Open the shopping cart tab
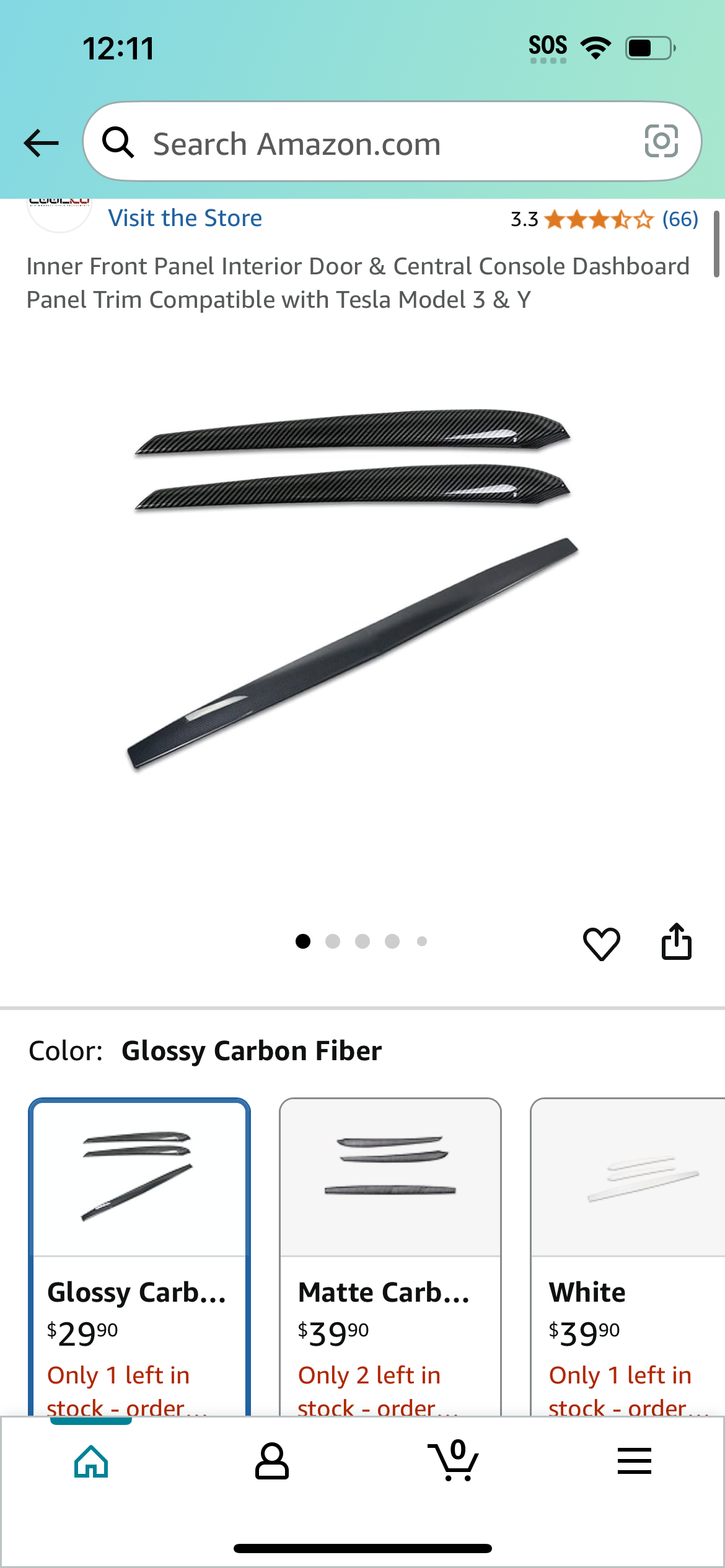 (453, 1460)
